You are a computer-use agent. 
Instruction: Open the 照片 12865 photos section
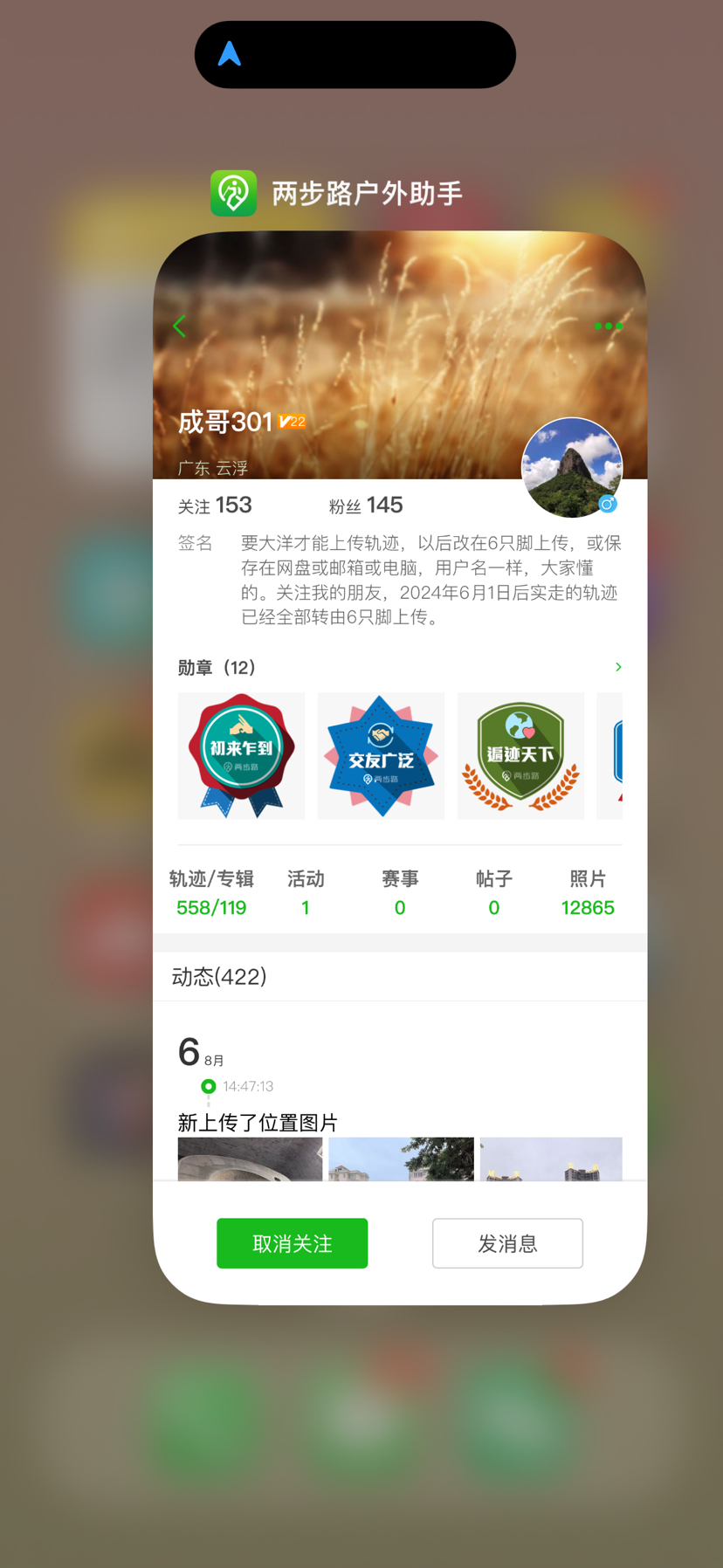[x=588, y=893]
